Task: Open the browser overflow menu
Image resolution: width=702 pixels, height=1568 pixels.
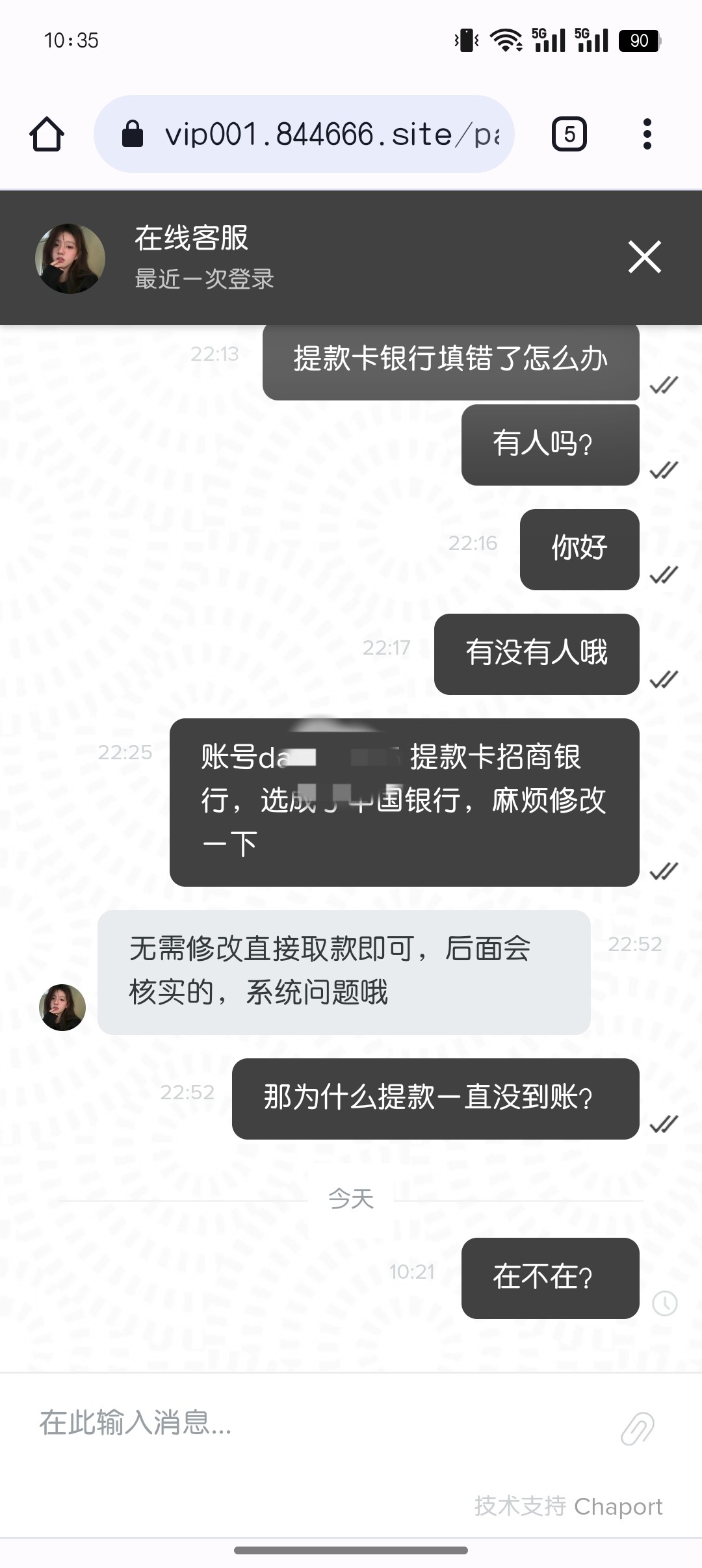Action: 646,135
